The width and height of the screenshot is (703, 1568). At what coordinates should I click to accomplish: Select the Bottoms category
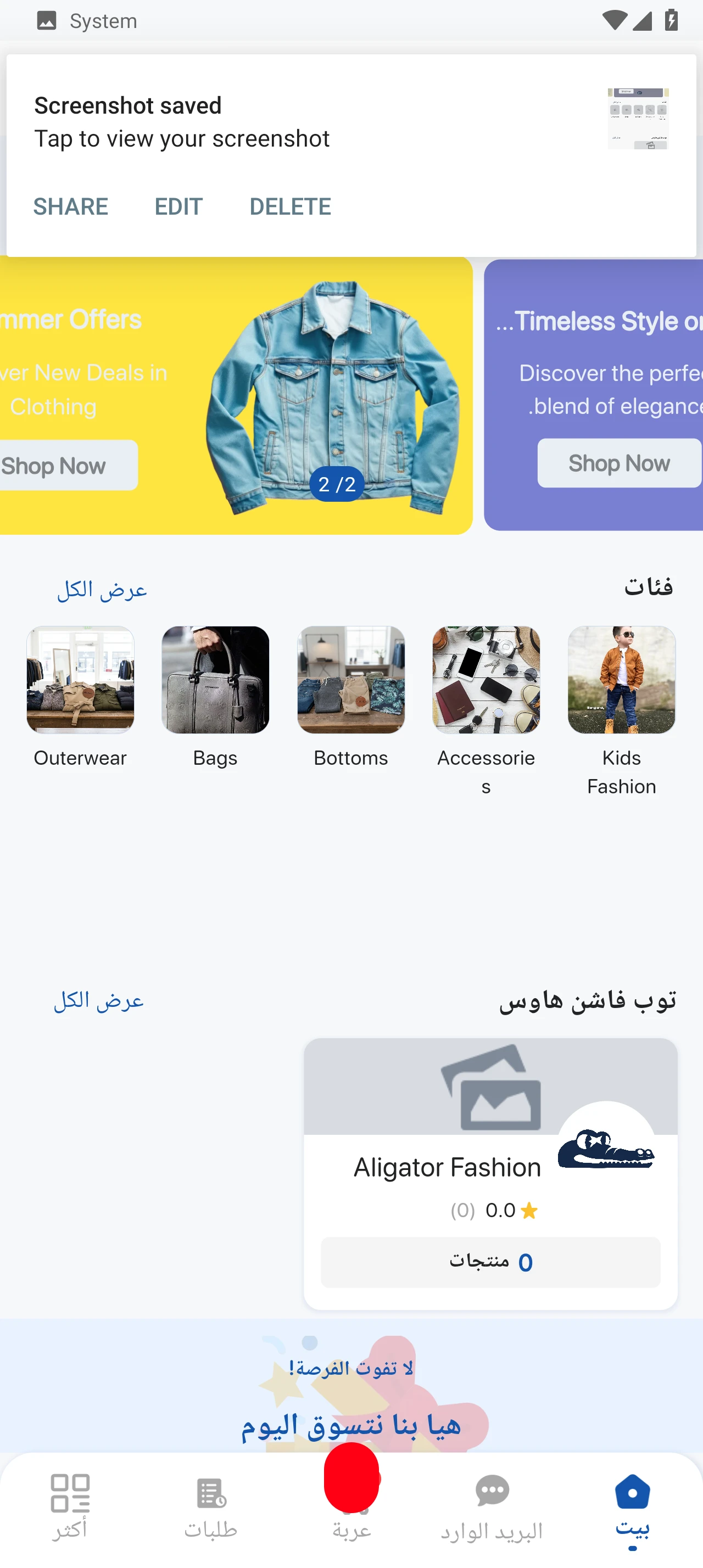click(350, 680)
